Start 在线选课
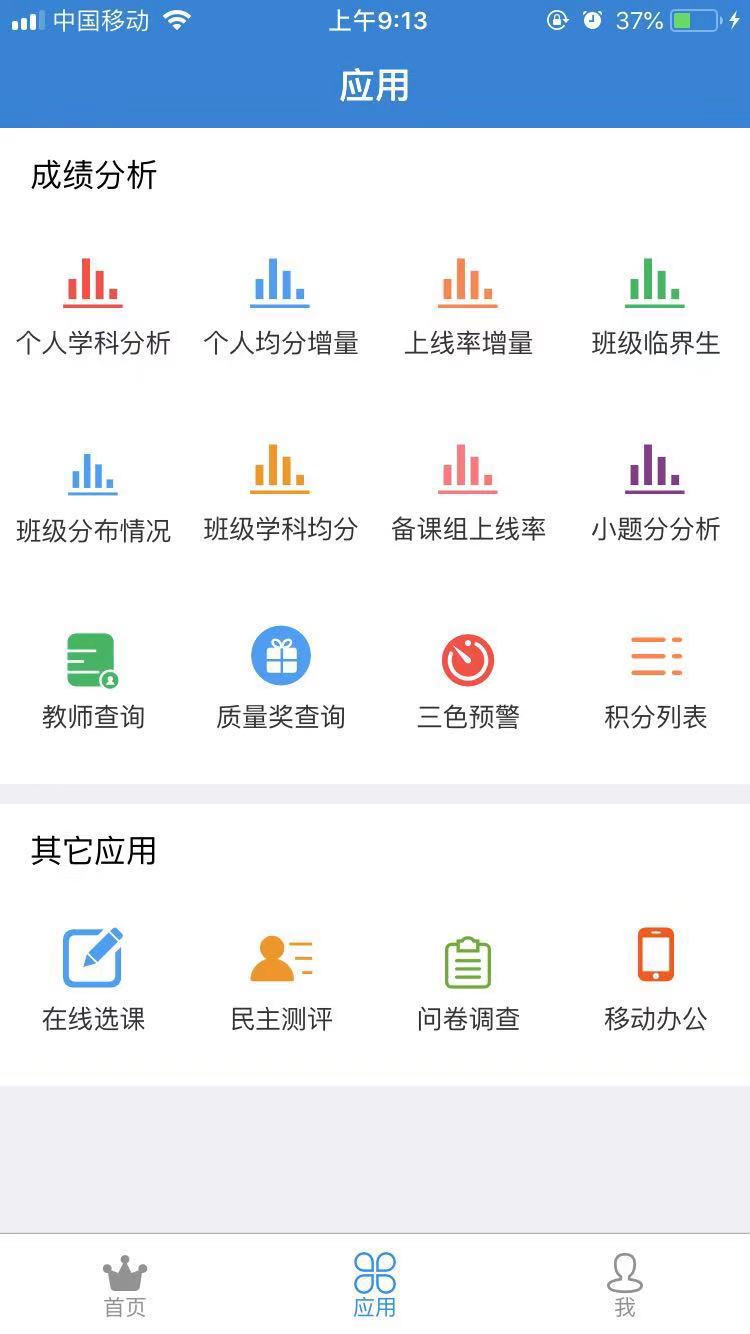Screen dimensions: 750x1334 coord(93,978)
